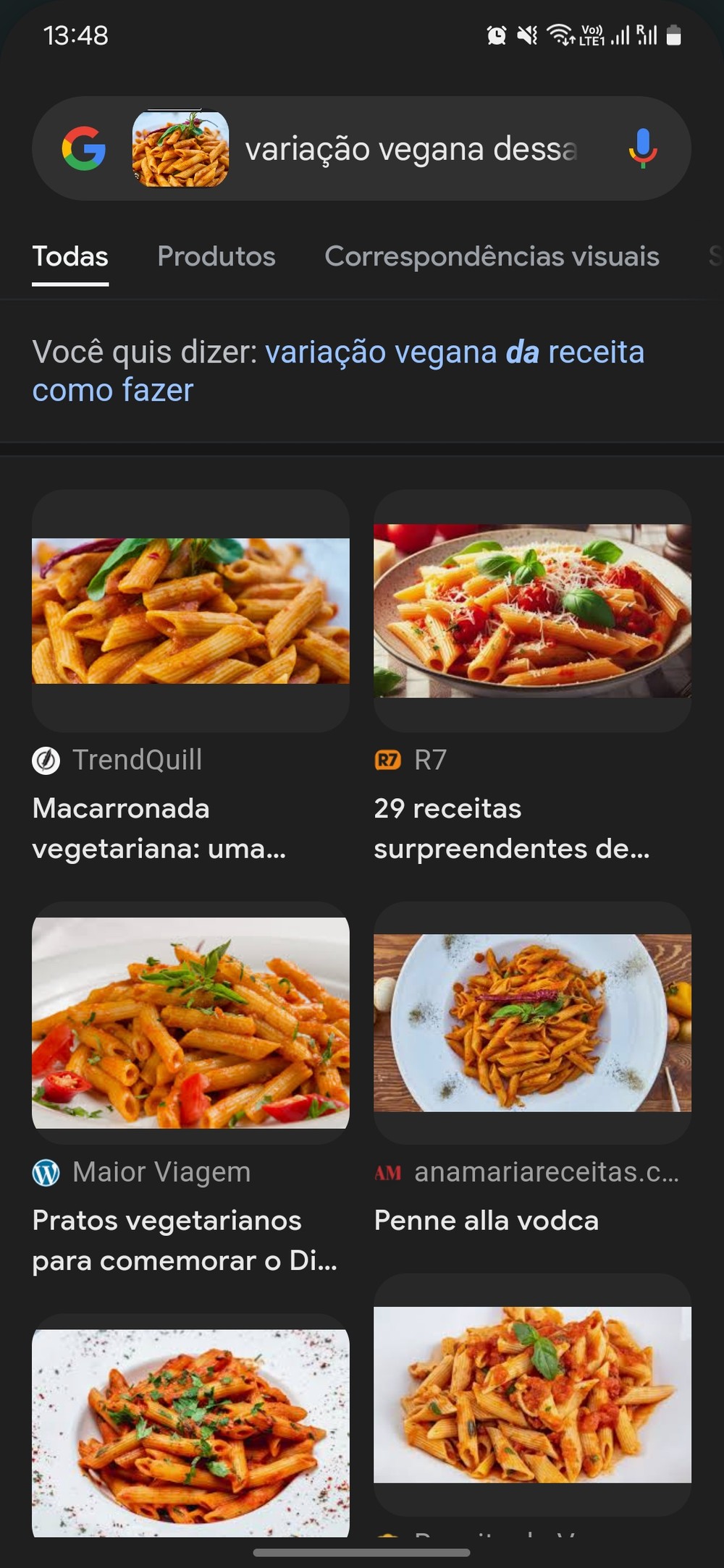
Task: Select the Todas tab
Action: point(70,257)
